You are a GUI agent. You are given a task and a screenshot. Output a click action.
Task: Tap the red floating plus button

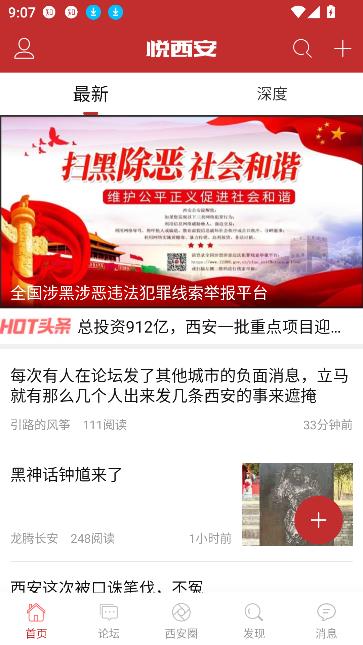pyautogui.click(x=319, y=520)
